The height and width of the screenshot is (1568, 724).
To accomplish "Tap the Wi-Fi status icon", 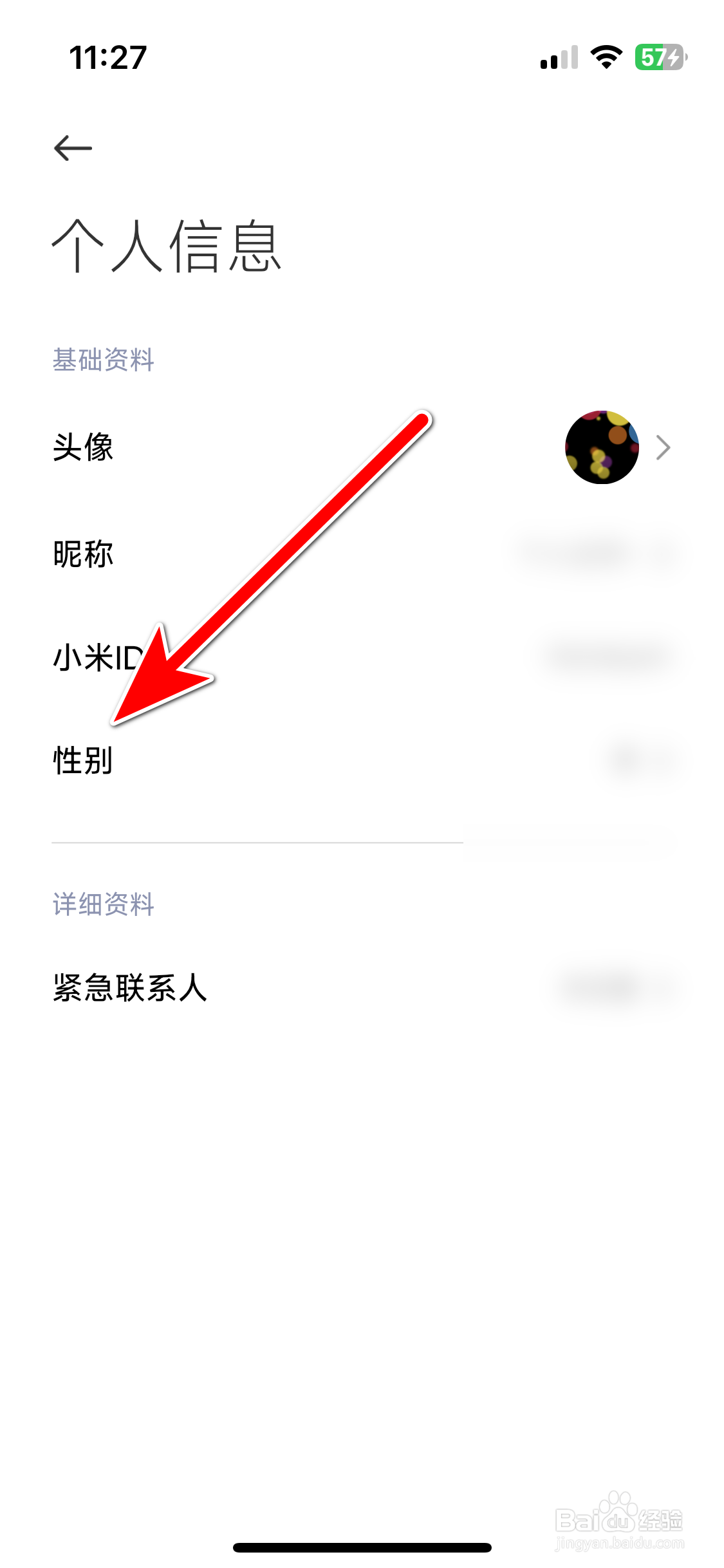I will click(606, 58).
